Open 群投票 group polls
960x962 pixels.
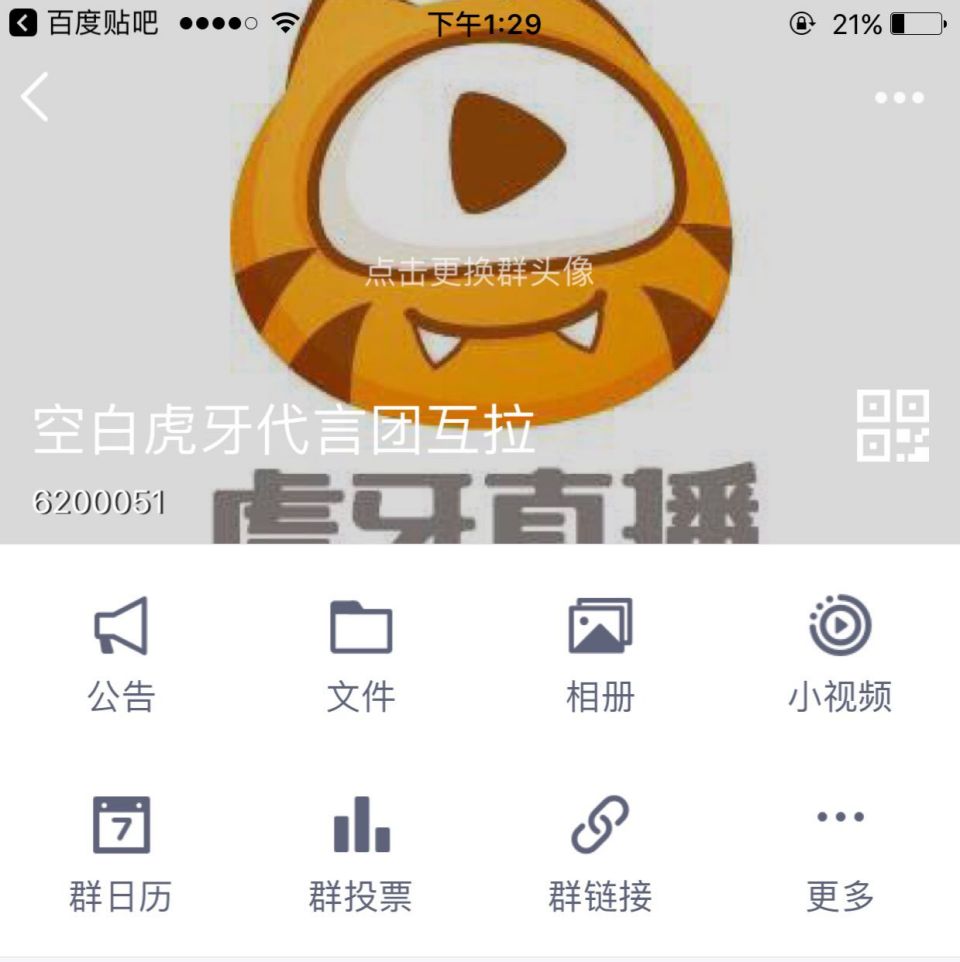click(361, 853)
